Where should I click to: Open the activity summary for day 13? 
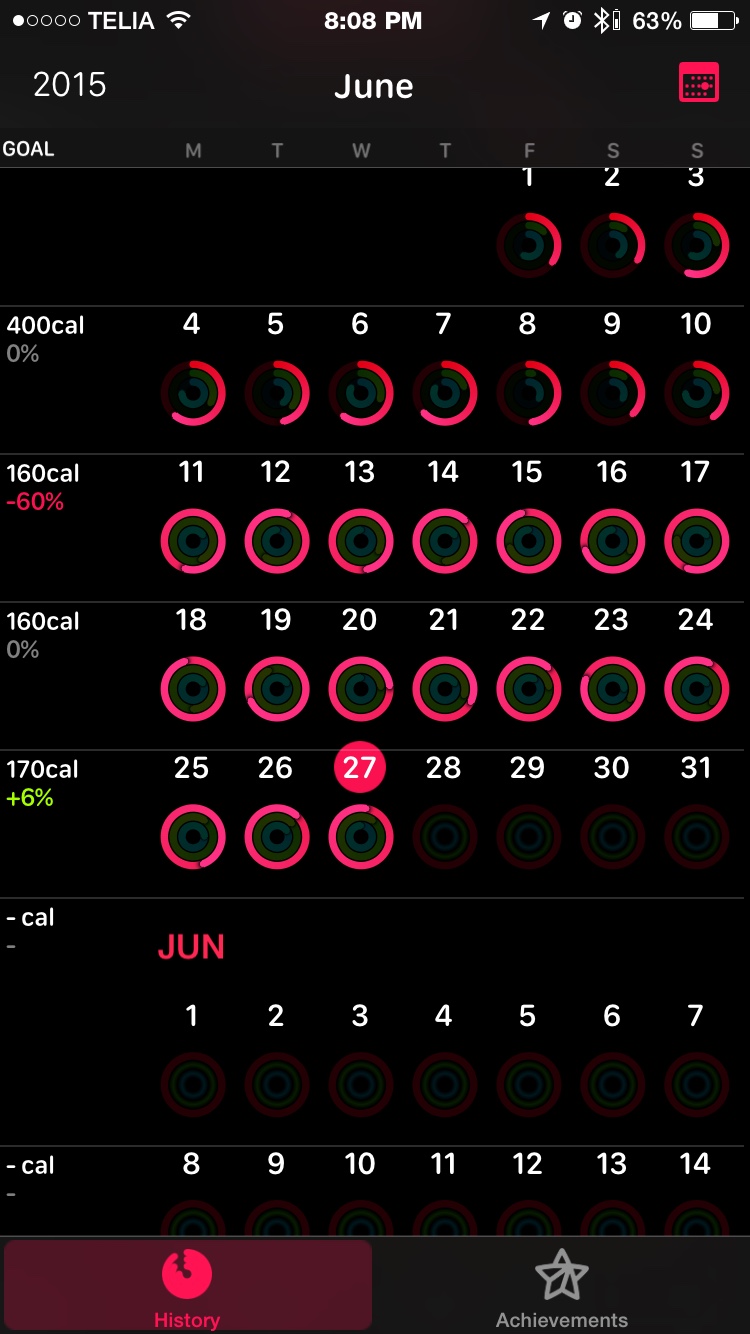click(x=360, y=540)
